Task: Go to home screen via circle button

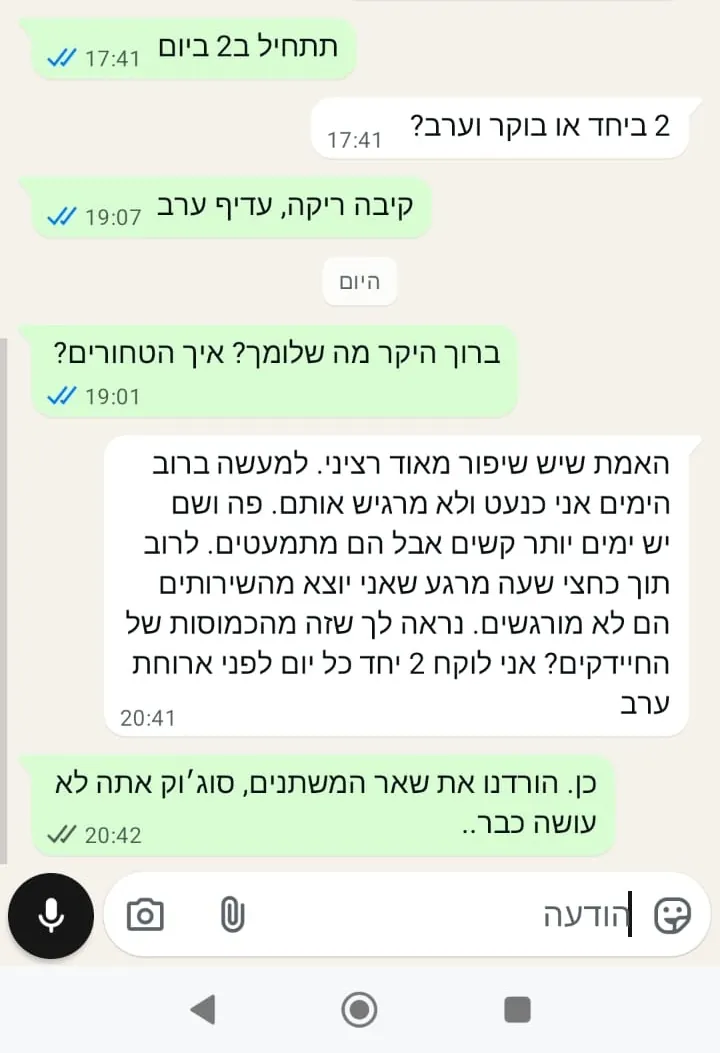Action: 359,1010
